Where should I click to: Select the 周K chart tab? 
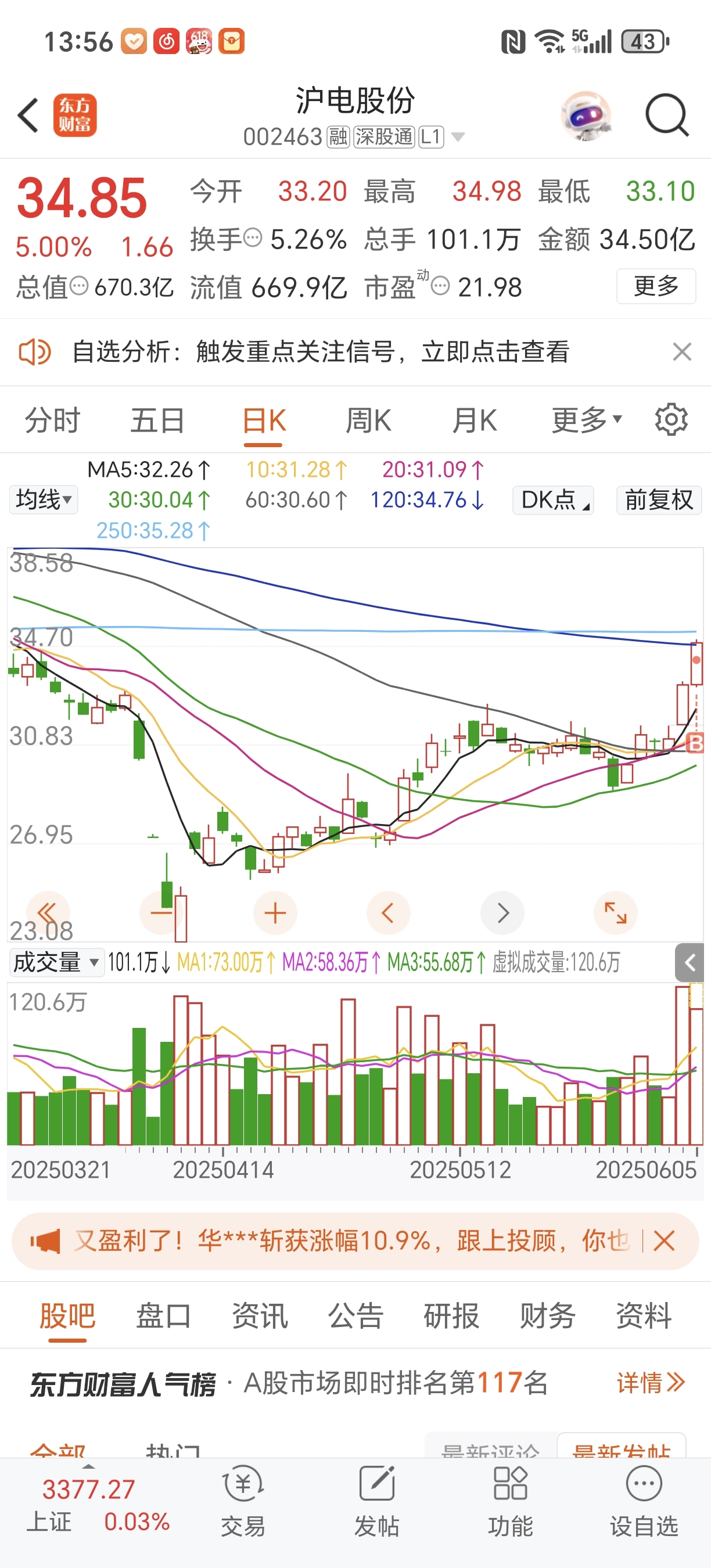(x=368, y=420)
